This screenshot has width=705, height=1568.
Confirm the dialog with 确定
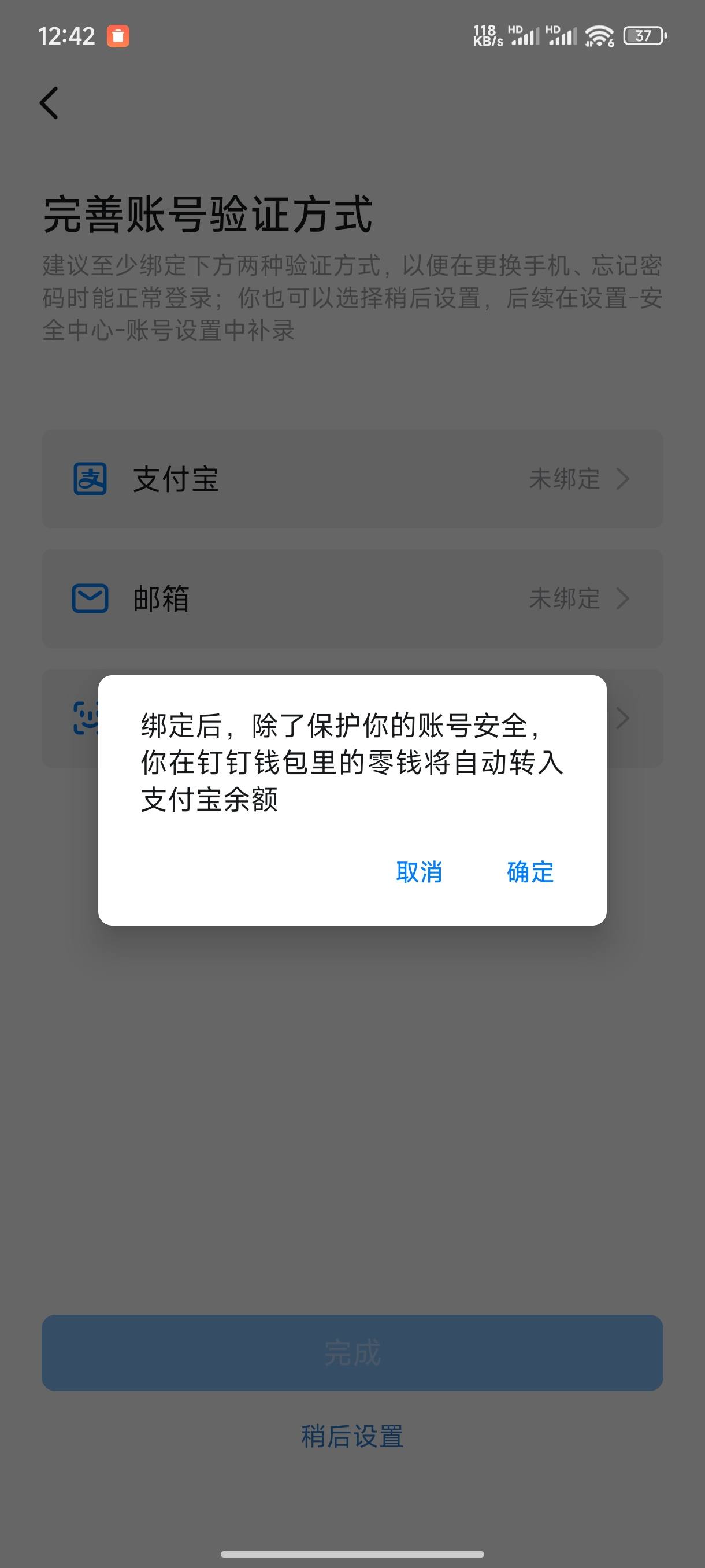pos(530,872)
